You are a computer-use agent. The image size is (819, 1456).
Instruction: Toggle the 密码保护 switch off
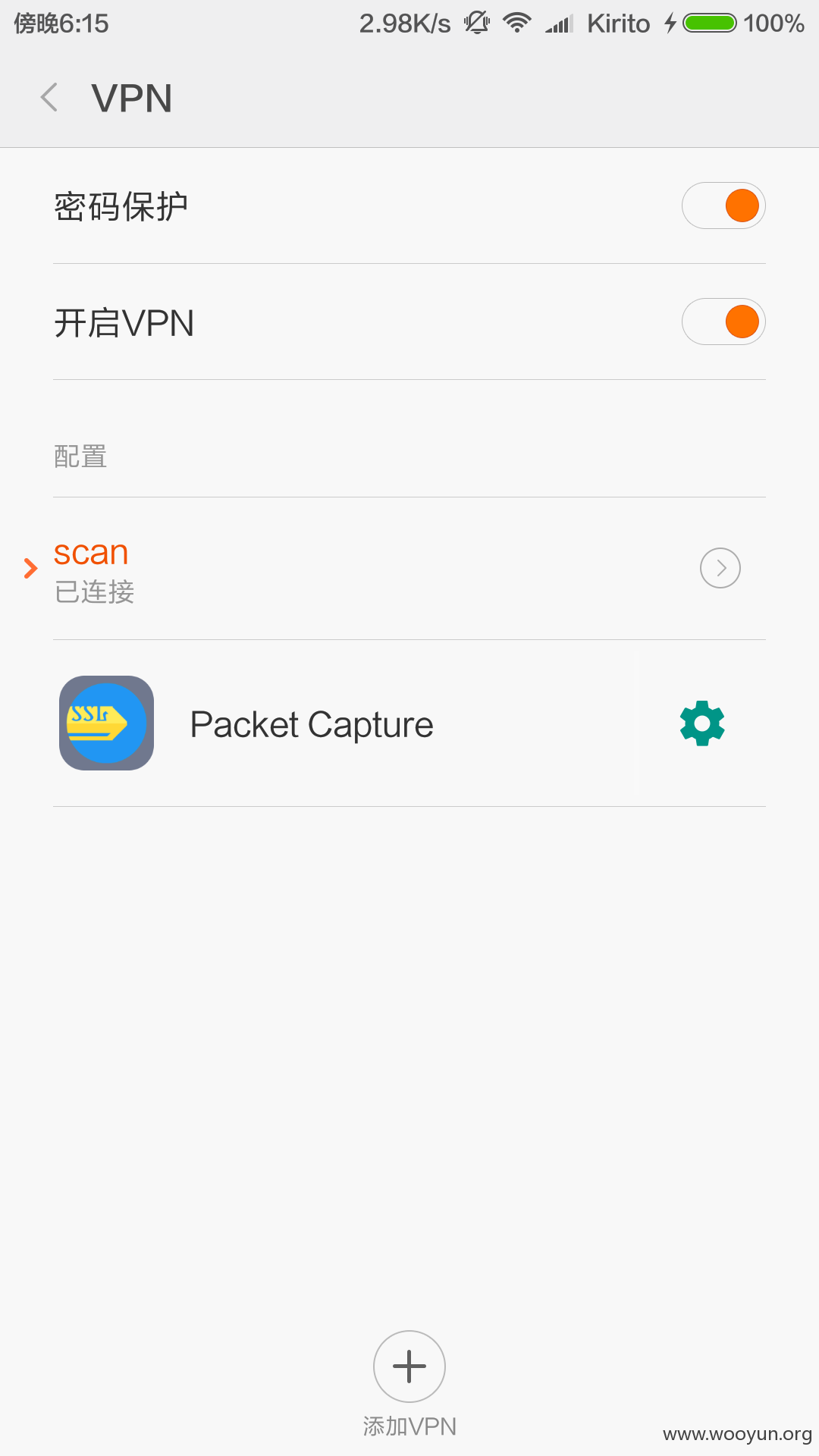click(x=723, y=206)
